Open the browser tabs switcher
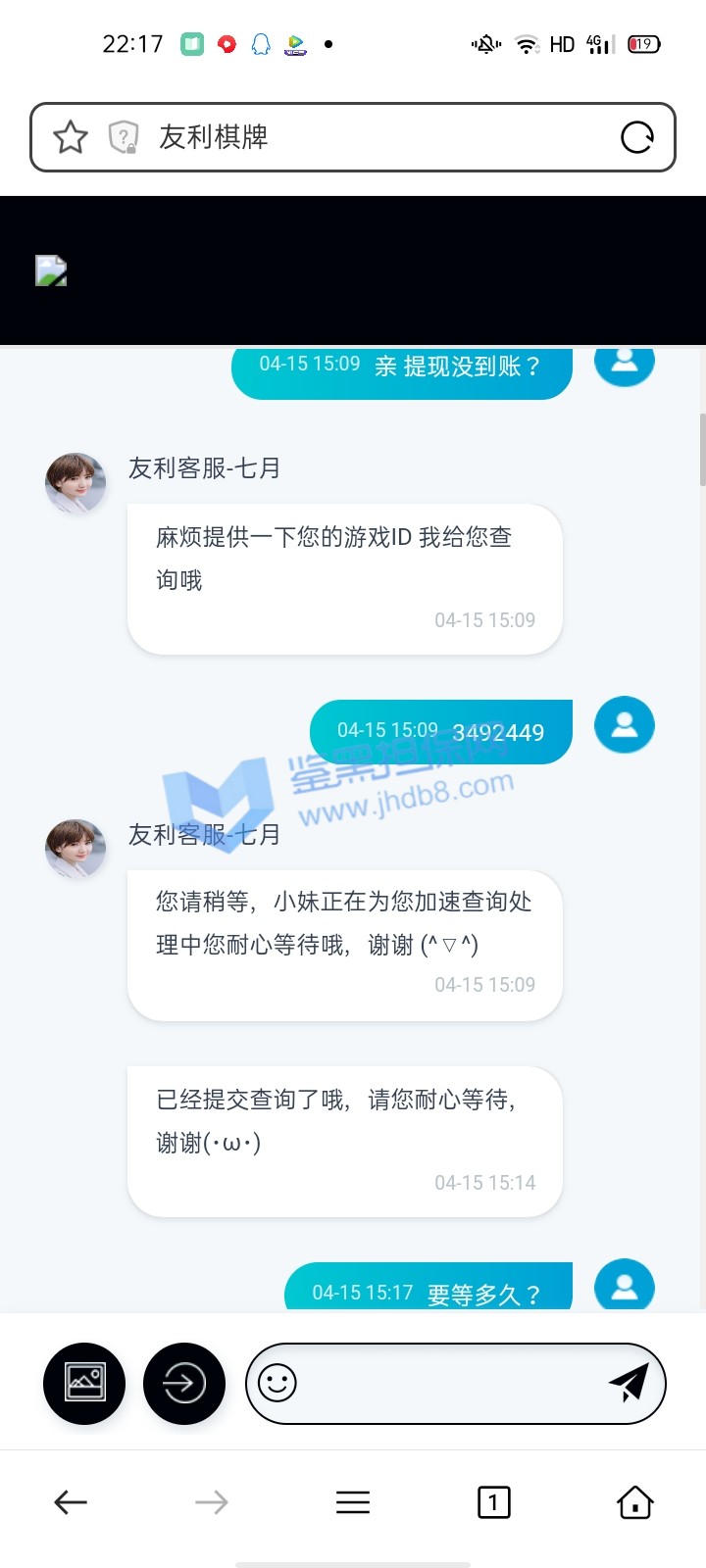 (493, 1501)
